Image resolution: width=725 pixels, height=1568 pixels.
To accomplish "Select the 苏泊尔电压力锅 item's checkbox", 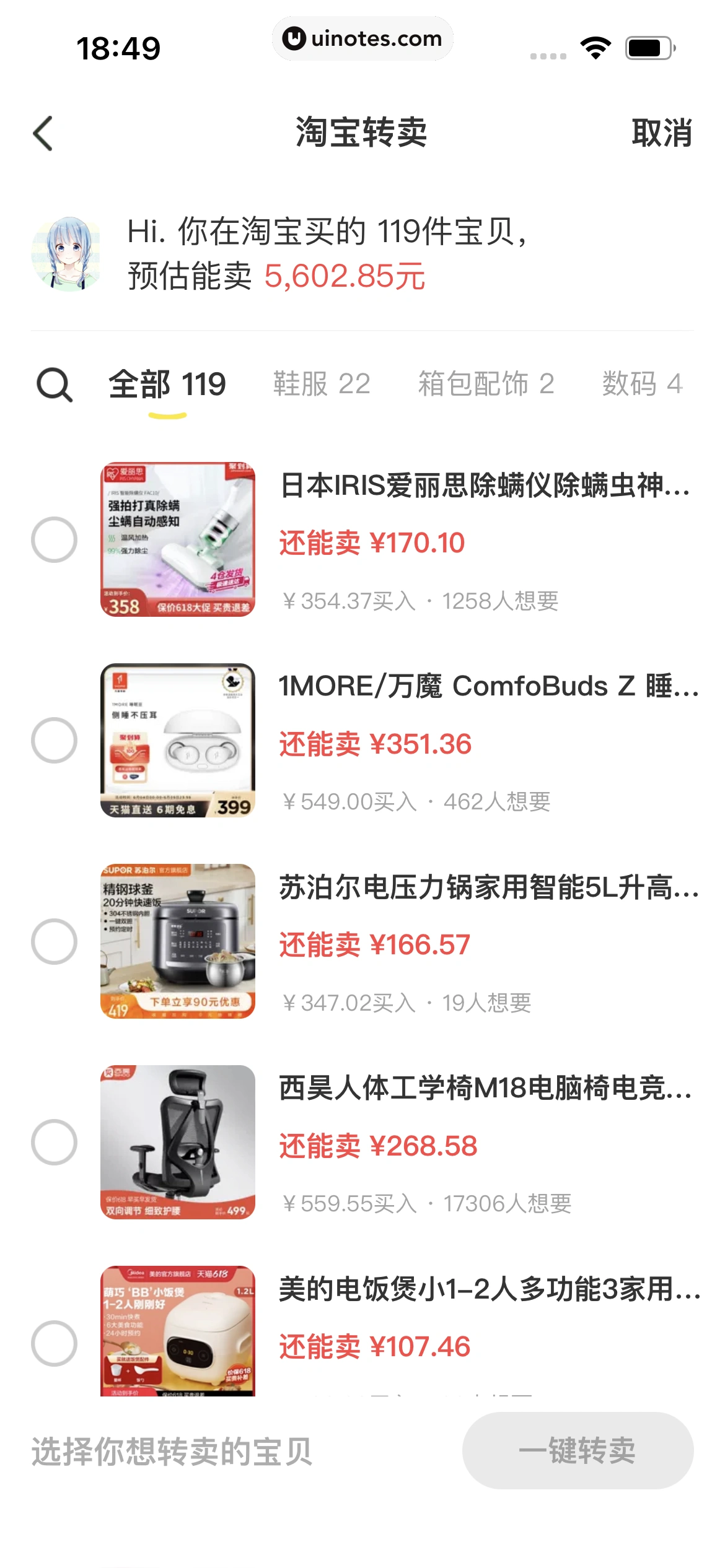I will [x=55, y=940].
